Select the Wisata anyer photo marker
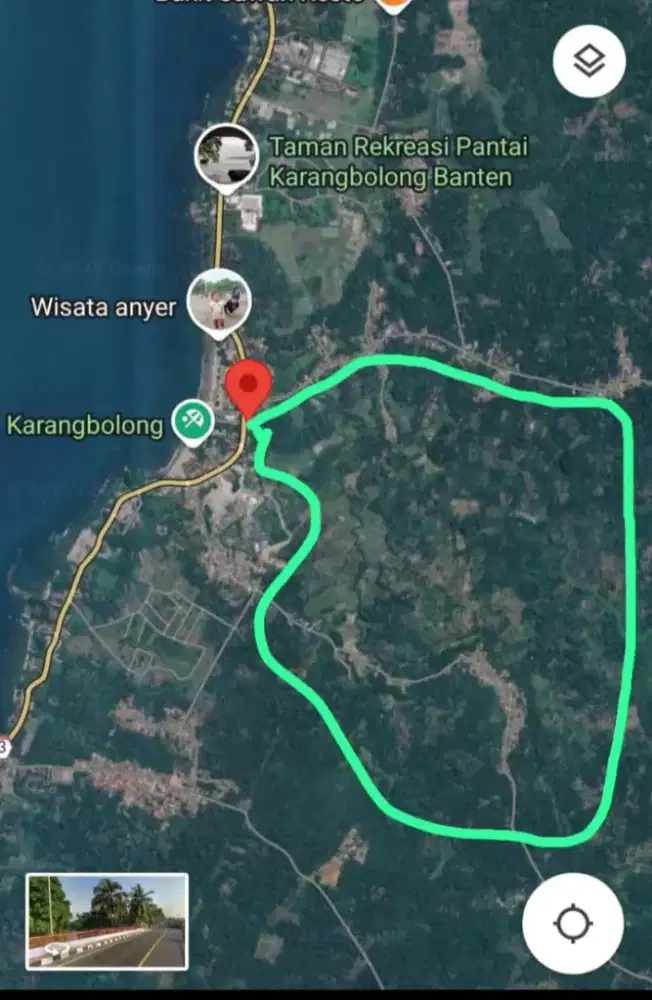The width and height of the screenshot is (652, 1000). coord(218,300)
